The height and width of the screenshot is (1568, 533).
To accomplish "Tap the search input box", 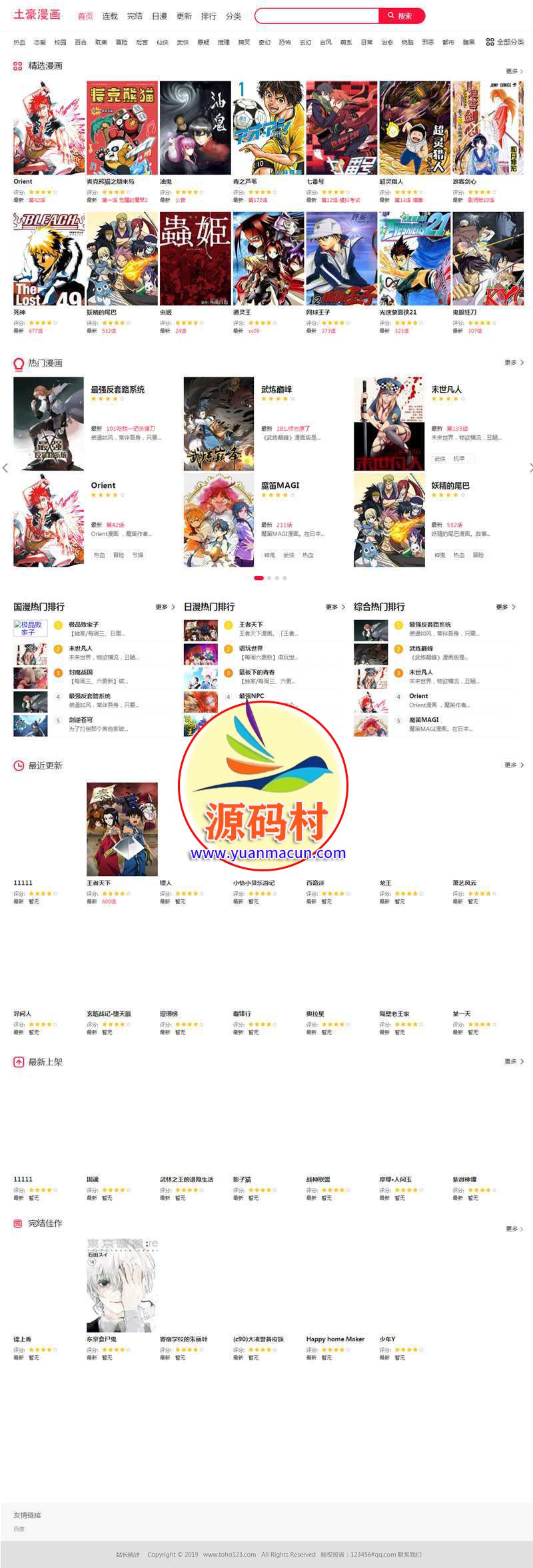I will pos(316,15).
